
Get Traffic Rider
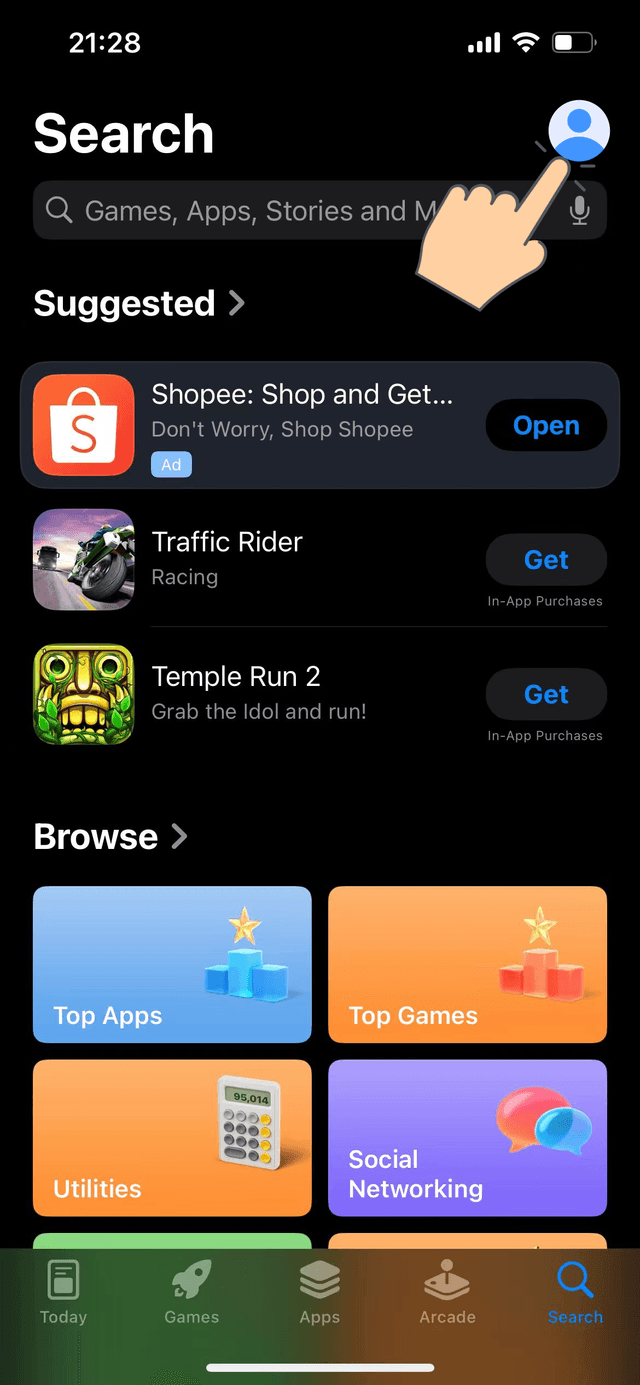(x=546, y=560)
